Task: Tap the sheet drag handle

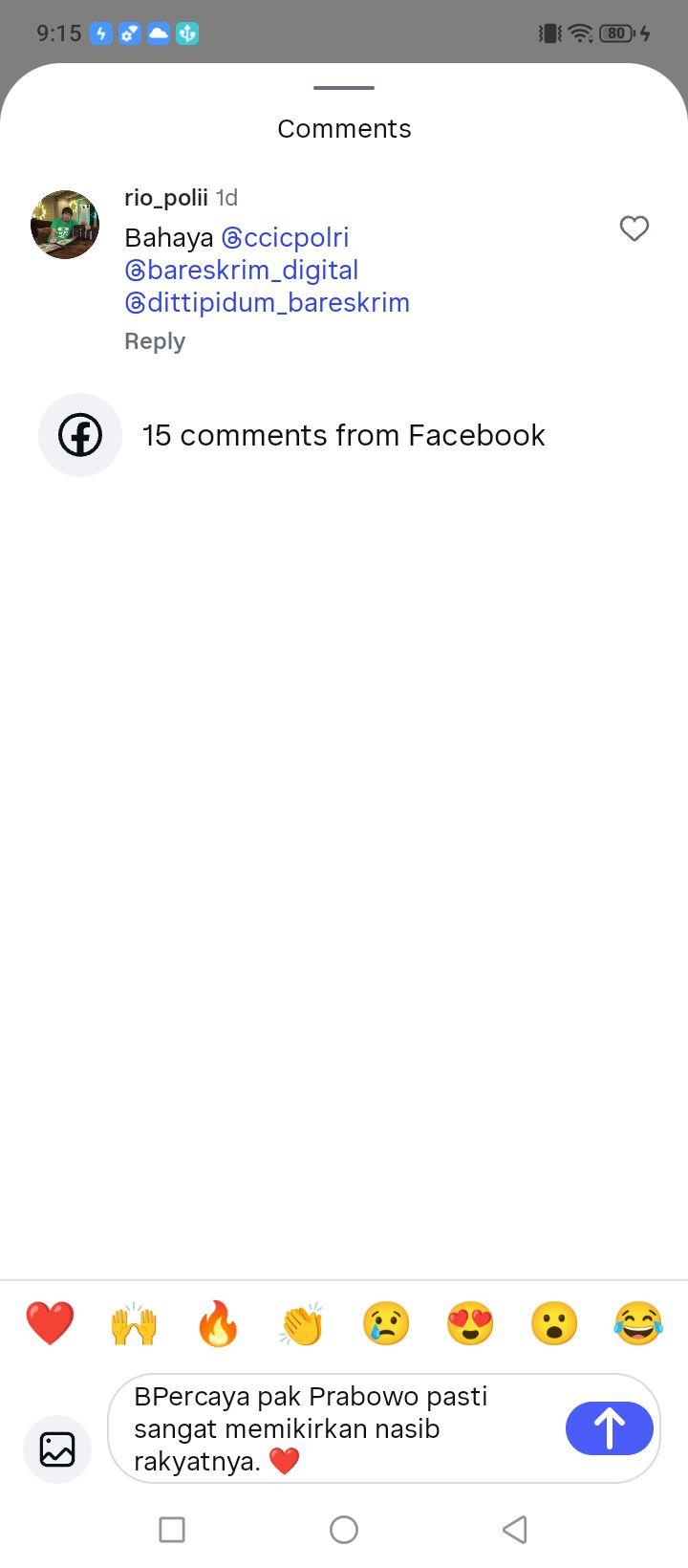Action: (344, 88)
